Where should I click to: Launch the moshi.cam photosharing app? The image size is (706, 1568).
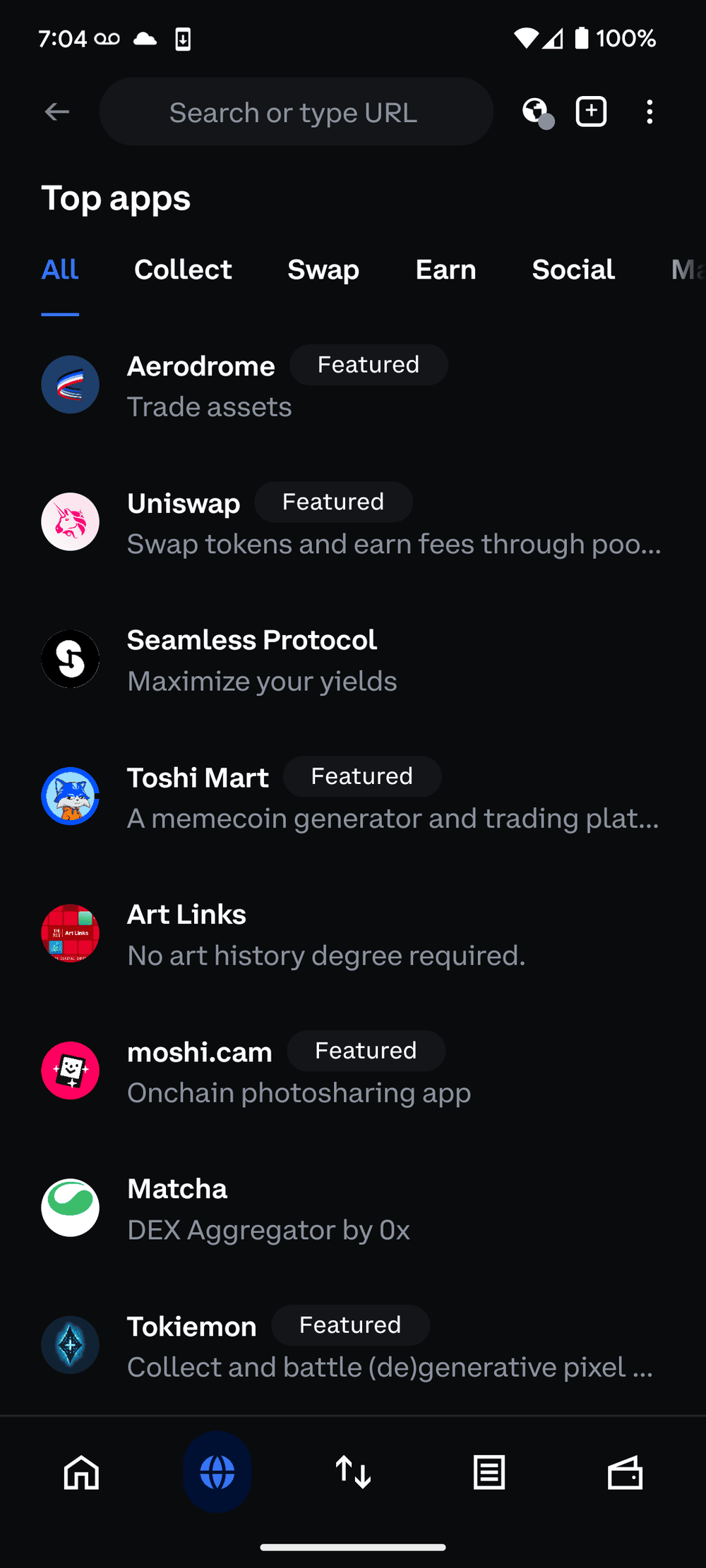tap(200, 1070)
